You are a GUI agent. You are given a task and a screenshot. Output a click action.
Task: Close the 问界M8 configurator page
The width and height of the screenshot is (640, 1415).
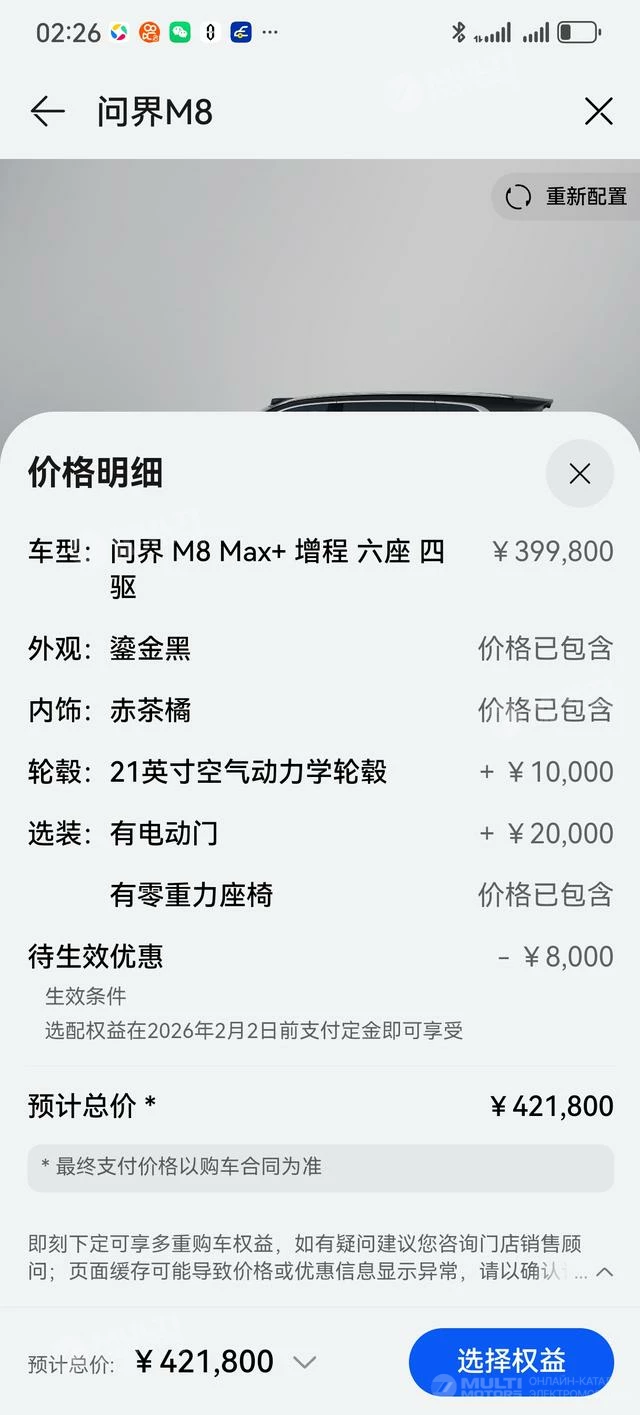[598, 111]
